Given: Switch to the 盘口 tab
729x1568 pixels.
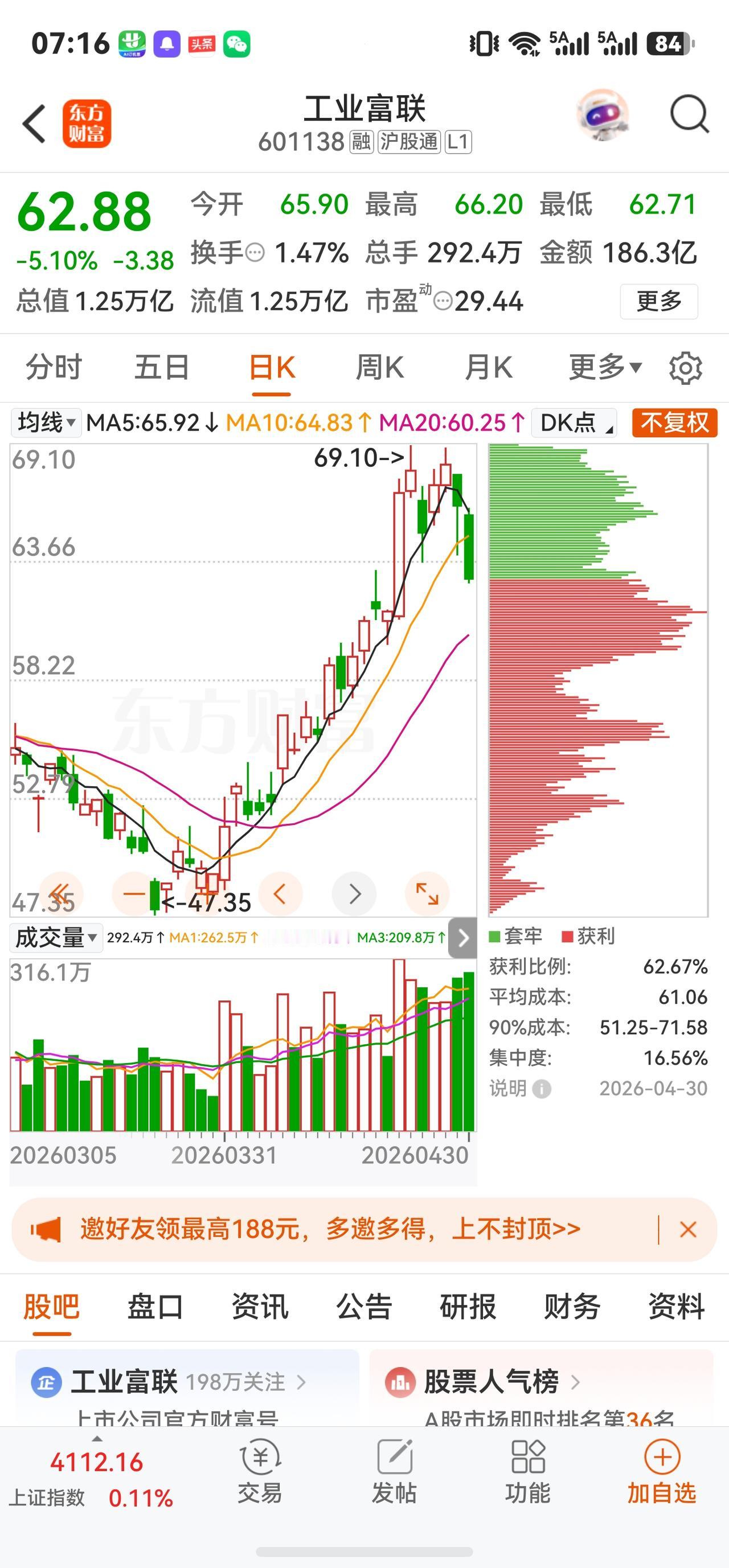Looking at the screenshot, I should tap(155, 1306).
